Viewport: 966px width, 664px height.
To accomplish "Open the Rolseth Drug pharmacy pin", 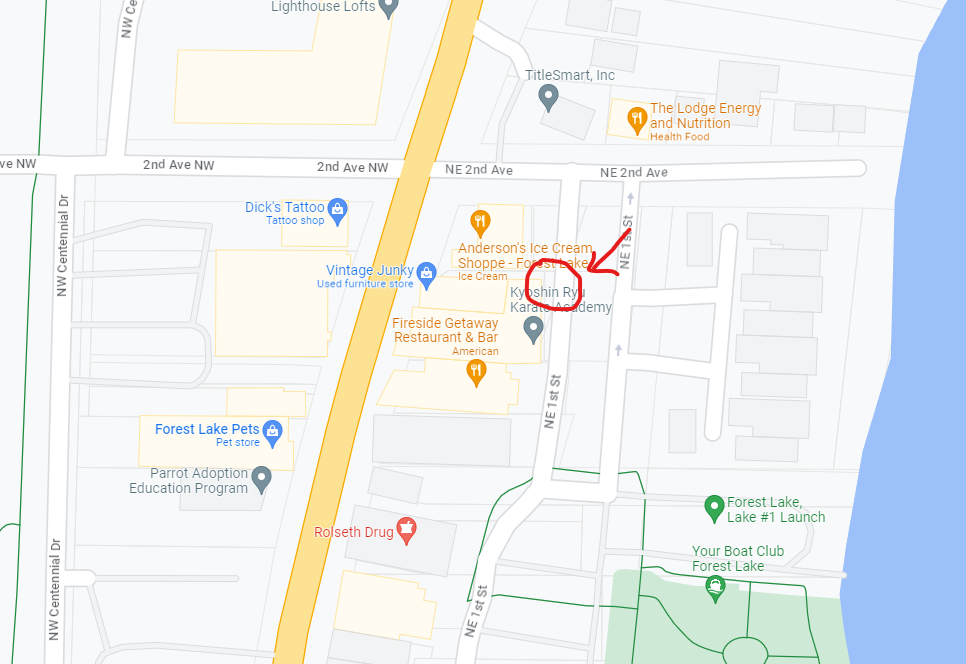I will pyautogui.click(x=406, y=530).
